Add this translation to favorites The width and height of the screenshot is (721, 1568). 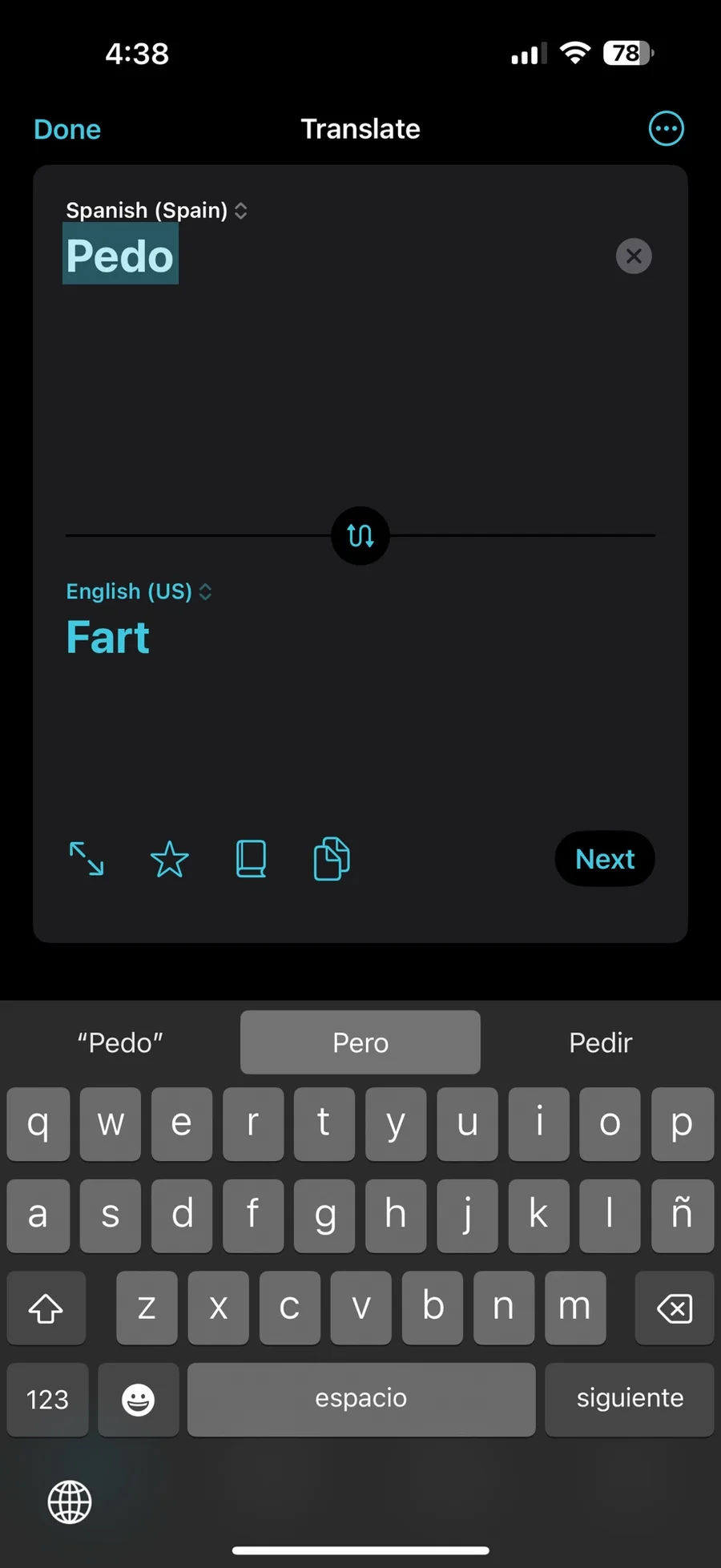170,859
